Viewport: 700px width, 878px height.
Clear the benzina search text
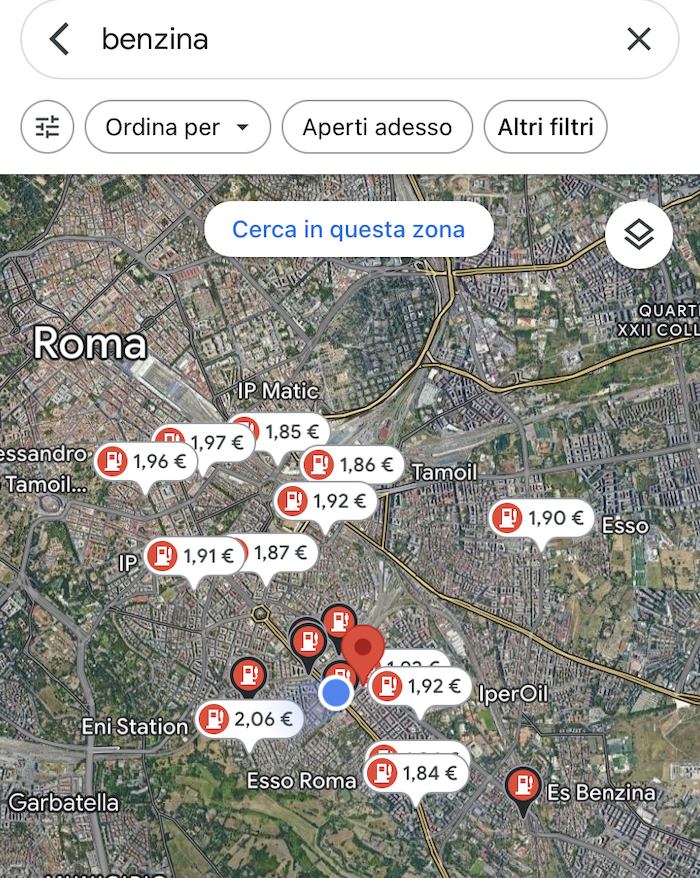tap(638, 39)
